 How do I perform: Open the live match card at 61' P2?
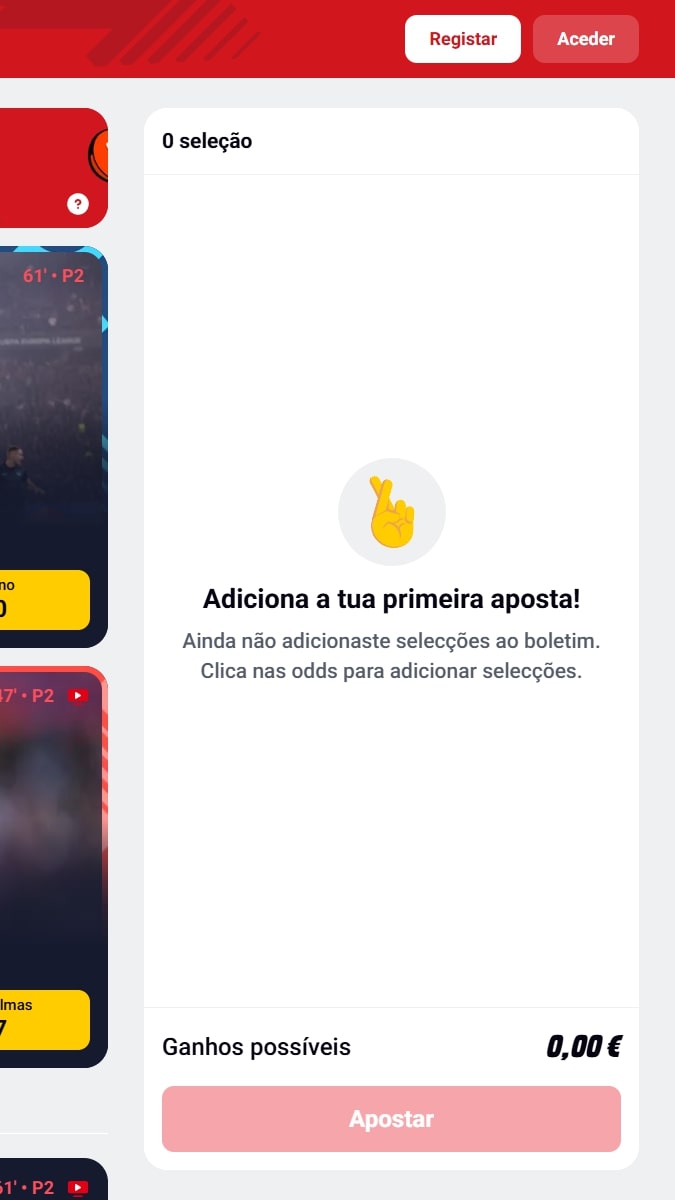point(50,420)
